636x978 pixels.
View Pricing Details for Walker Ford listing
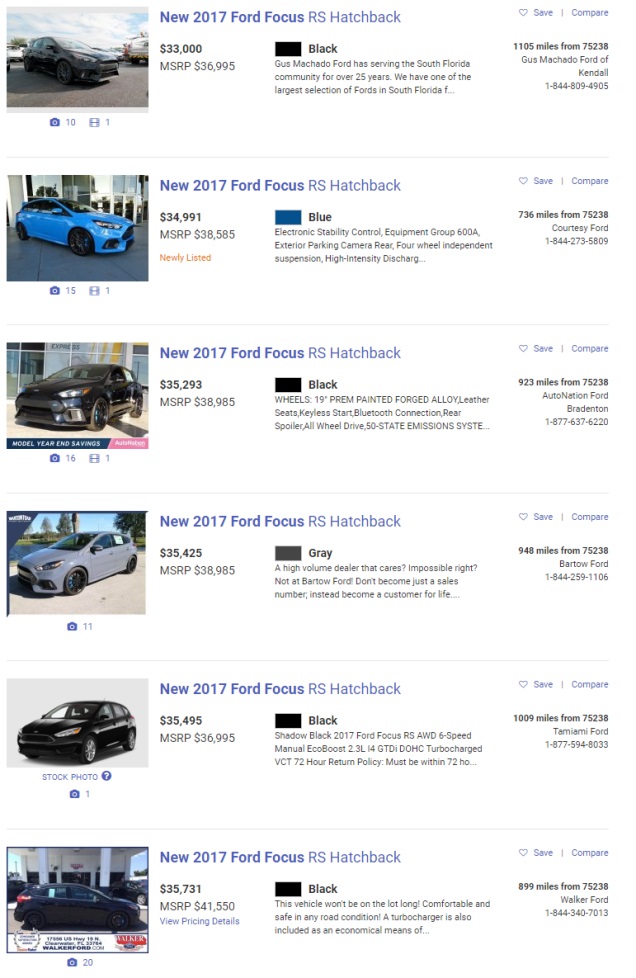(x=199, y=921)
